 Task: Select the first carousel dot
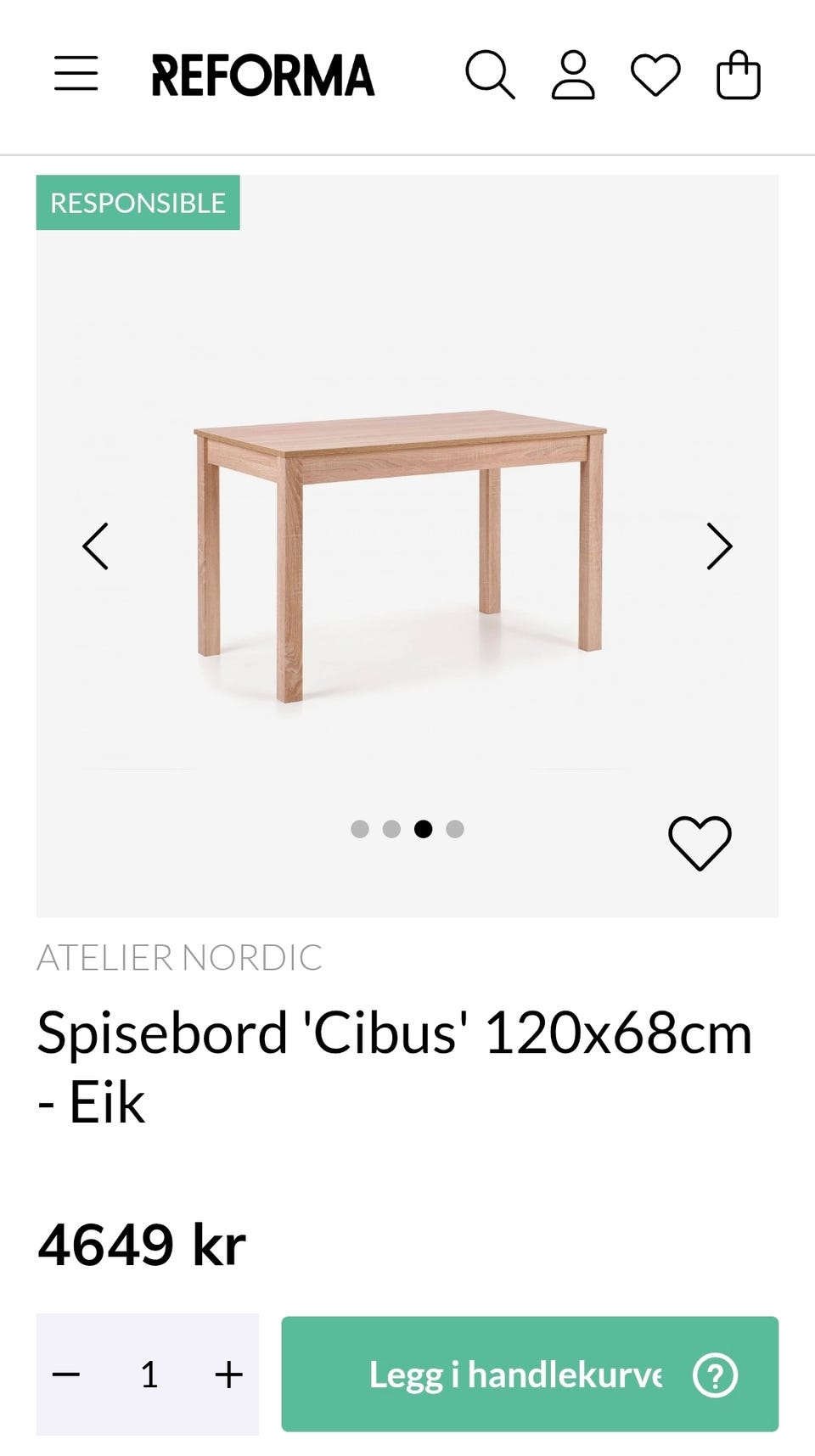pos(360,829)
